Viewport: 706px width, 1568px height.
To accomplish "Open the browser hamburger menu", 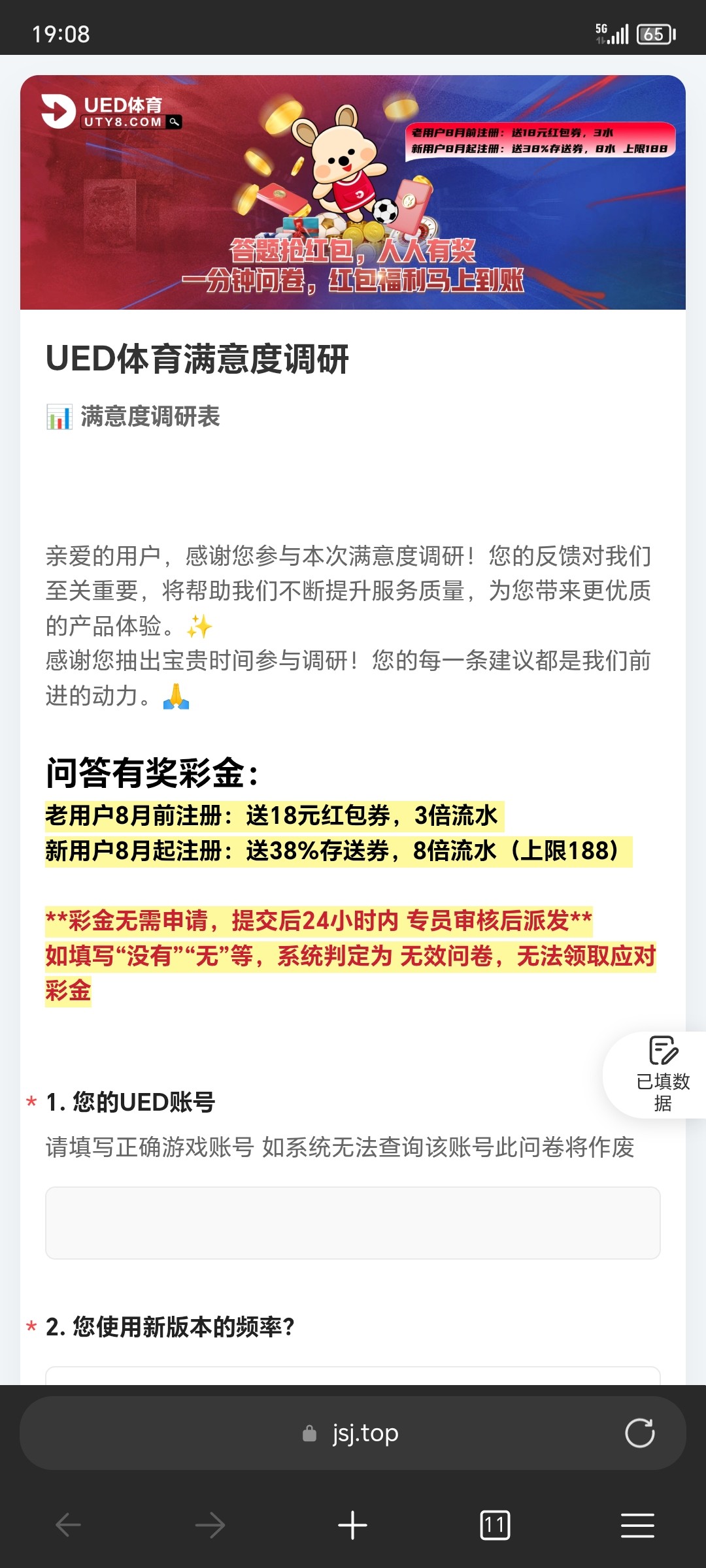I will tap(637, 1526).
